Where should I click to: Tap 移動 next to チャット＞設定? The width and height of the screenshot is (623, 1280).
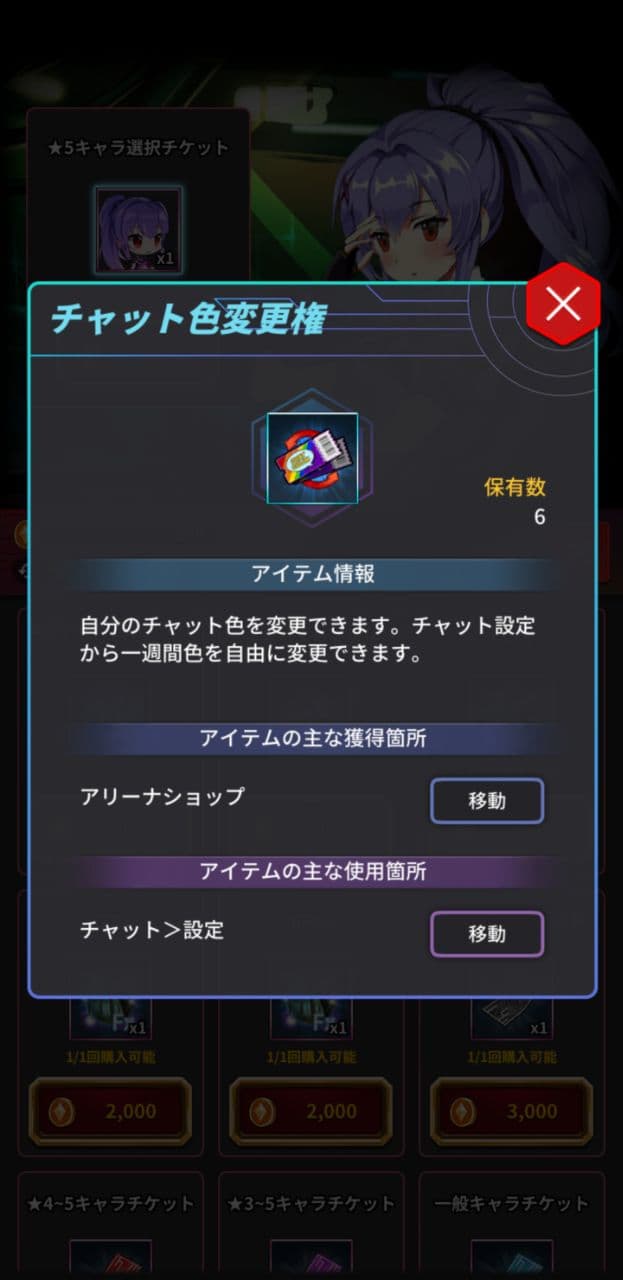pos(487,934)
